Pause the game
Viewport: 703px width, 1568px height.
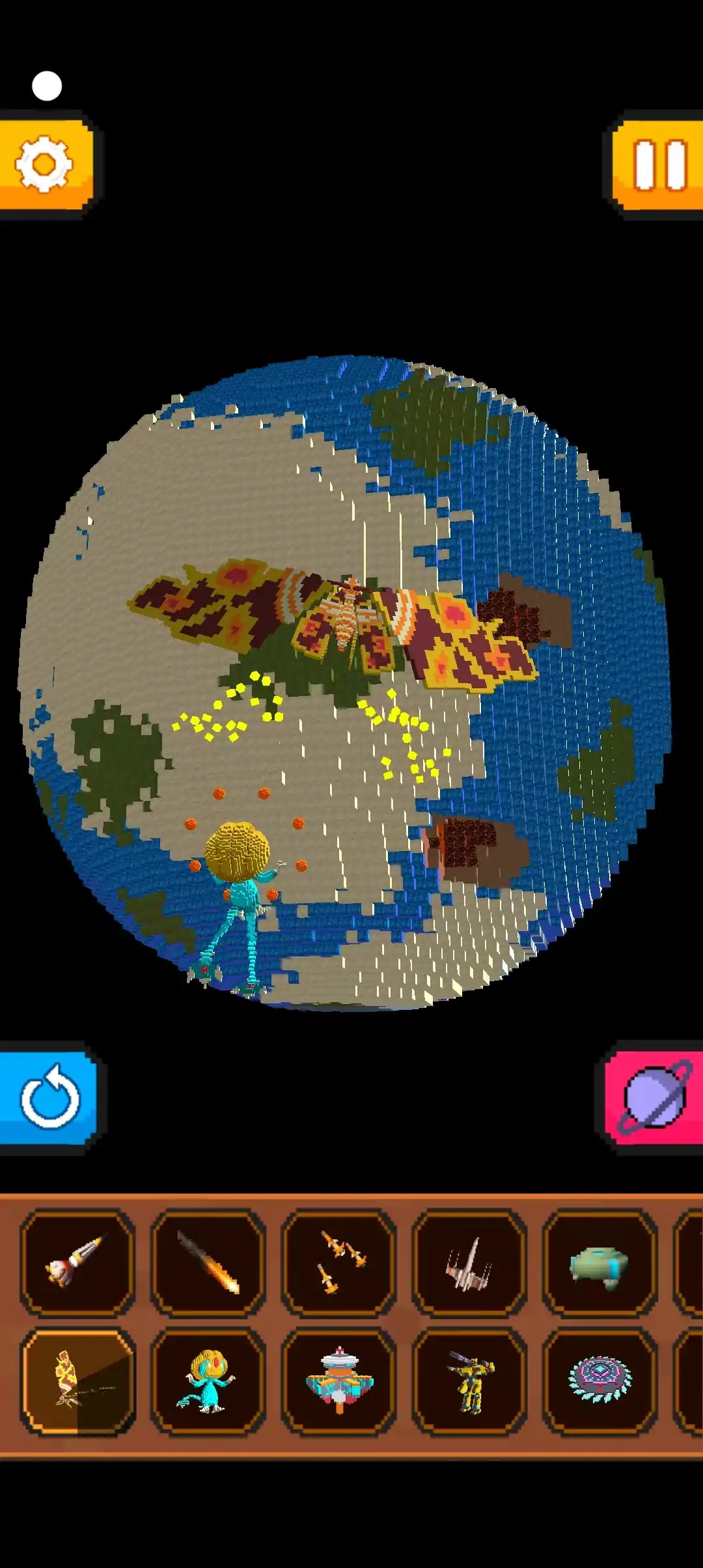[x=659, y=165]
